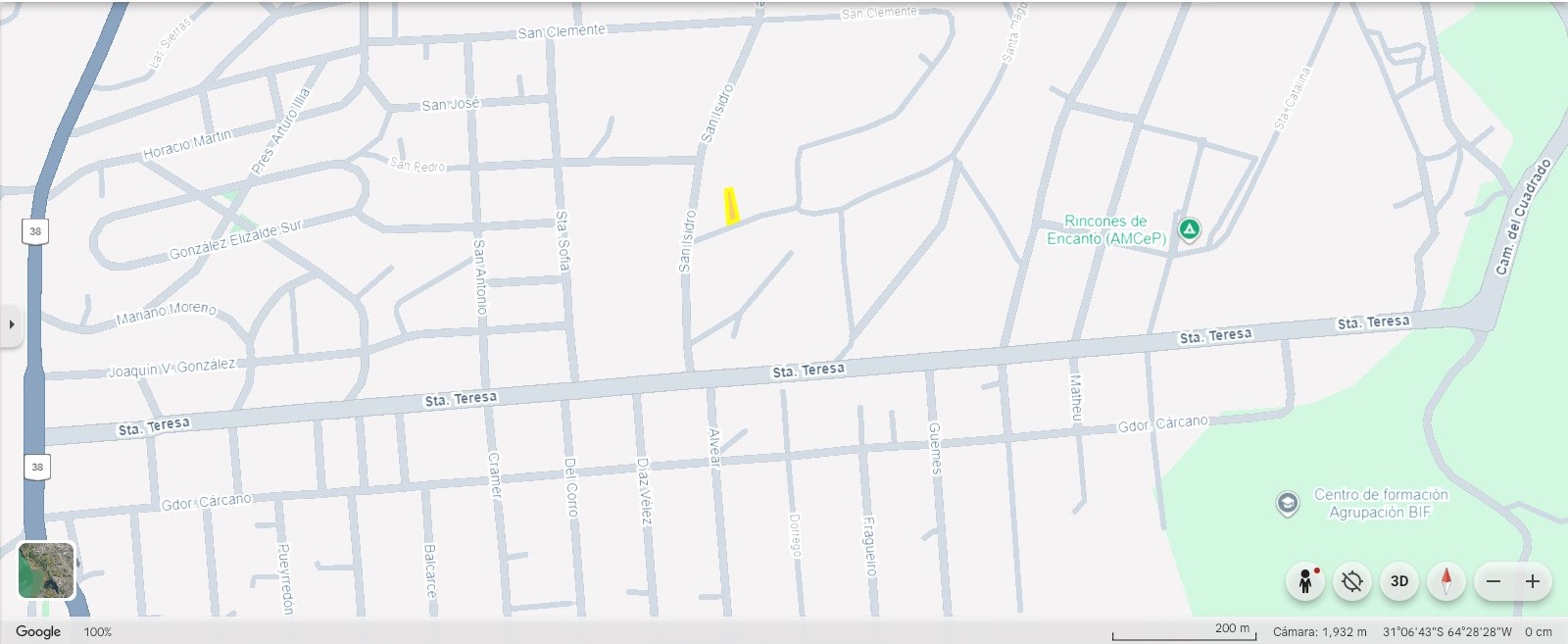Tap the locate me button
This screenshot has width=1568, height=644.
coord(1352,581)
